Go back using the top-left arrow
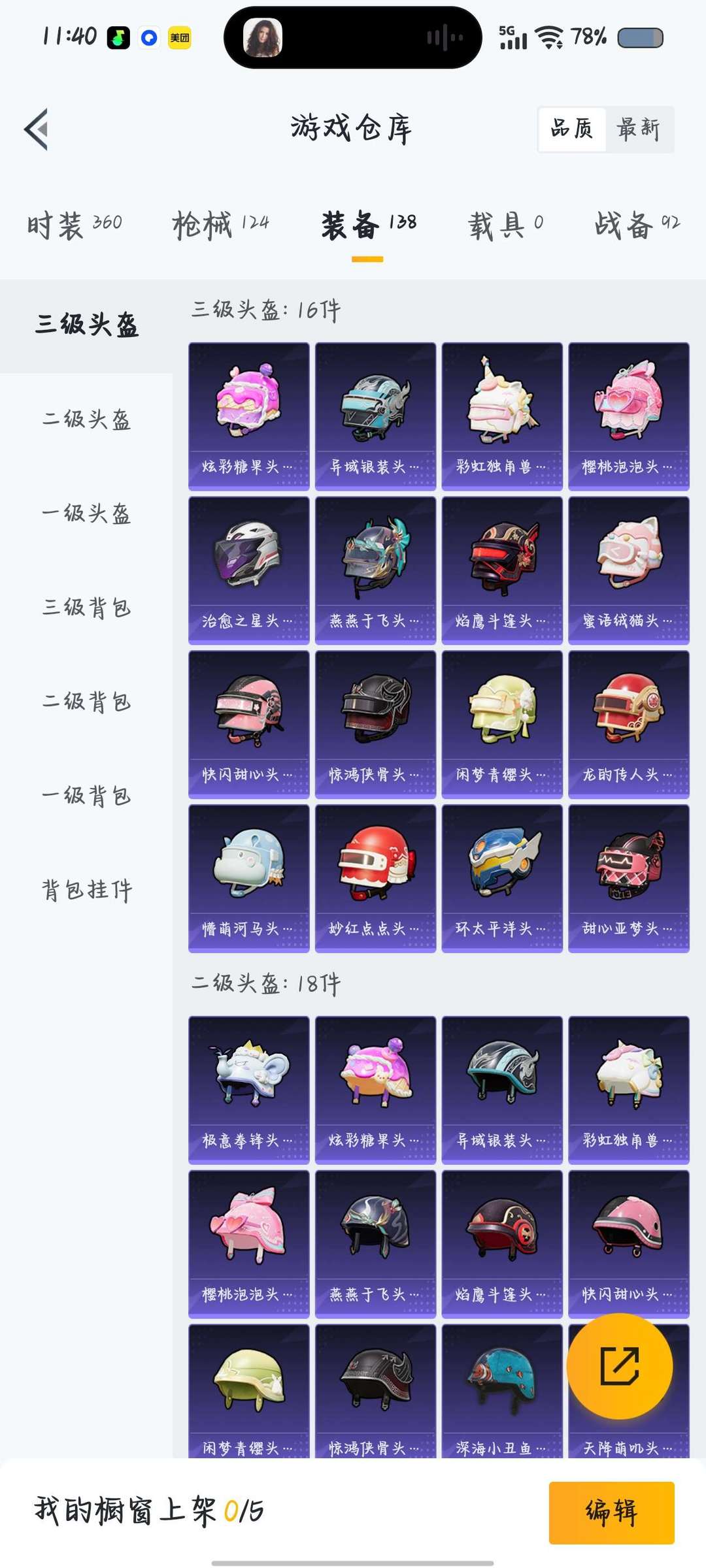 (37, 129)
